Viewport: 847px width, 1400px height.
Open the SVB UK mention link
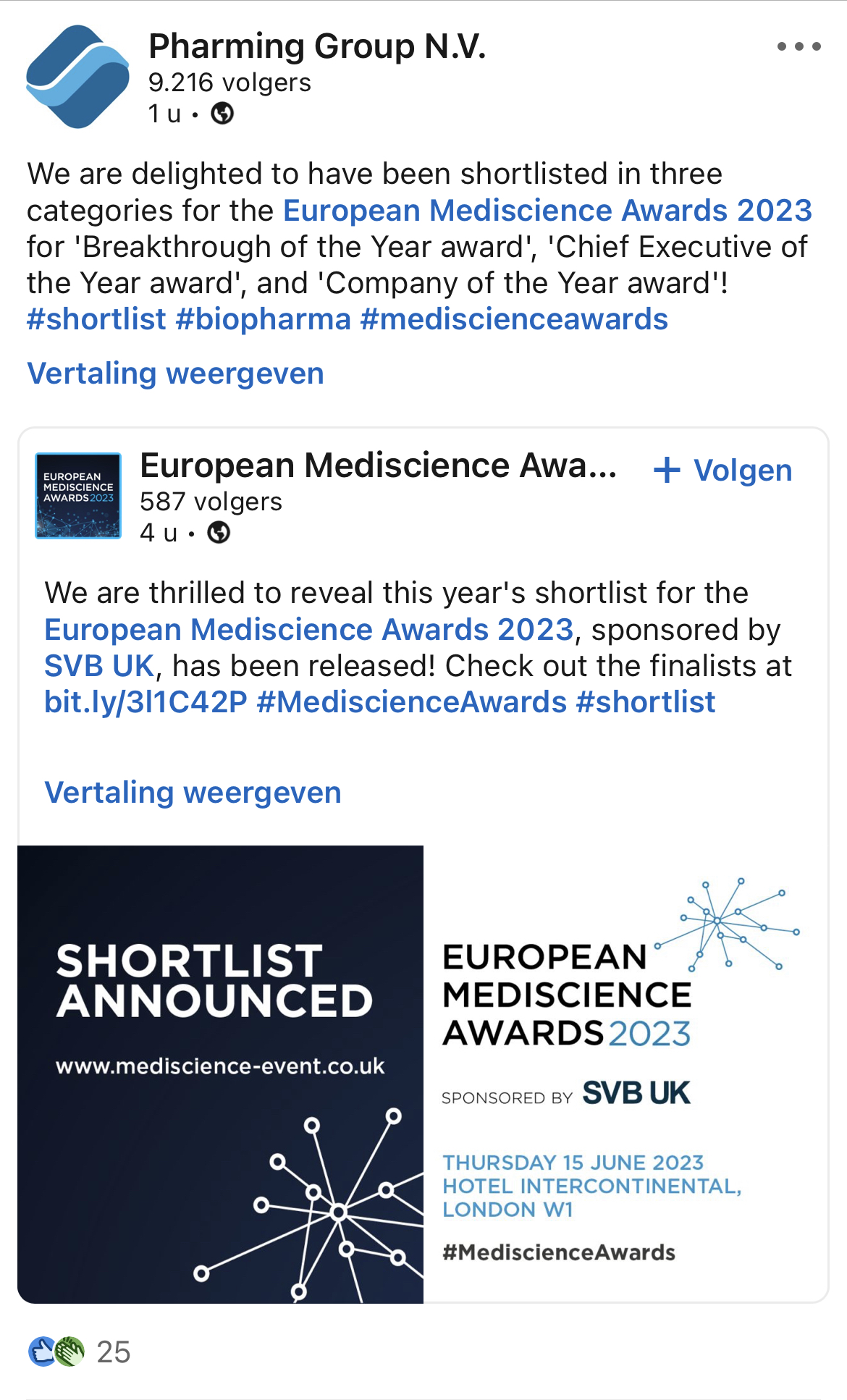(x=99, y=666)
